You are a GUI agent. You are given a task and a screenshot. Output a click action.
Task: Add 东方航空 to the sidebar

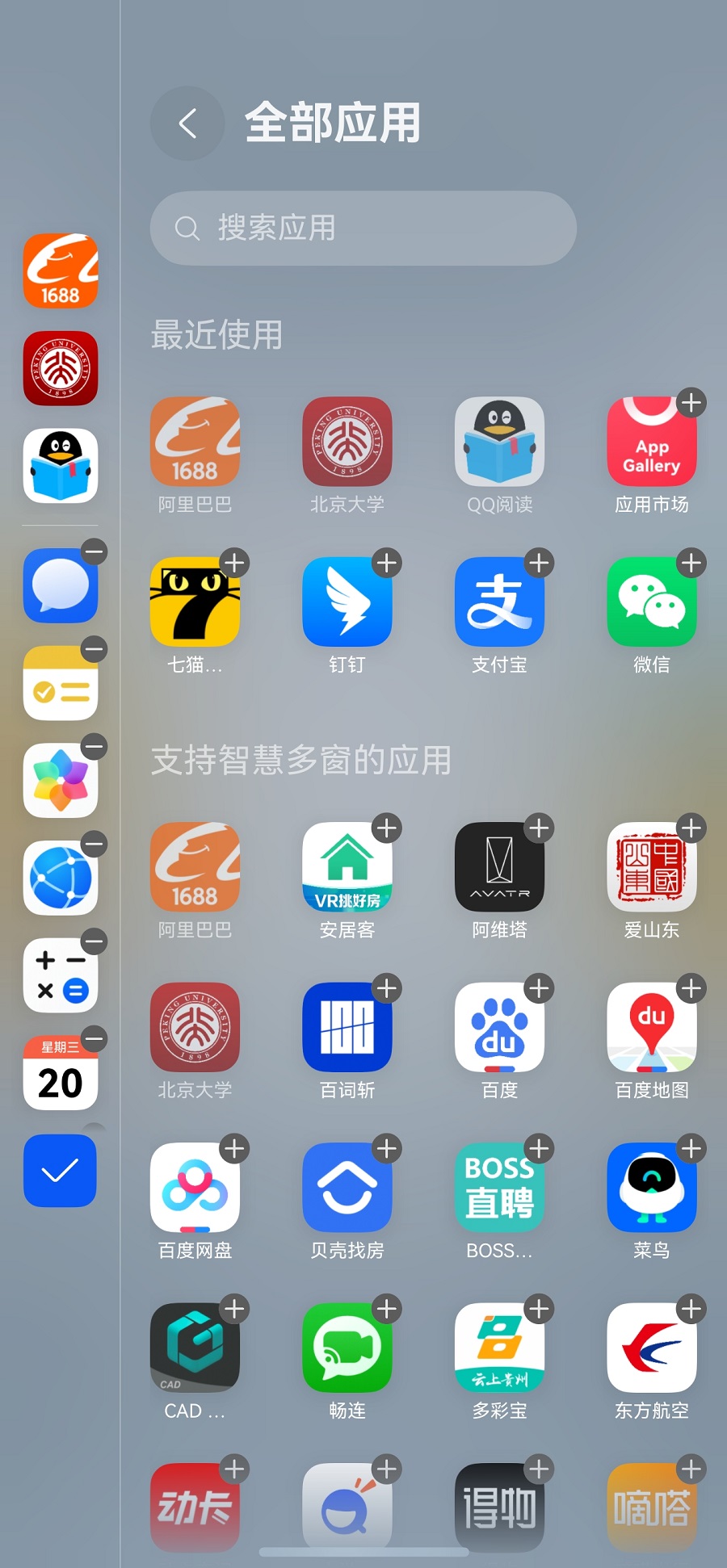click(x=691, y=1309)
